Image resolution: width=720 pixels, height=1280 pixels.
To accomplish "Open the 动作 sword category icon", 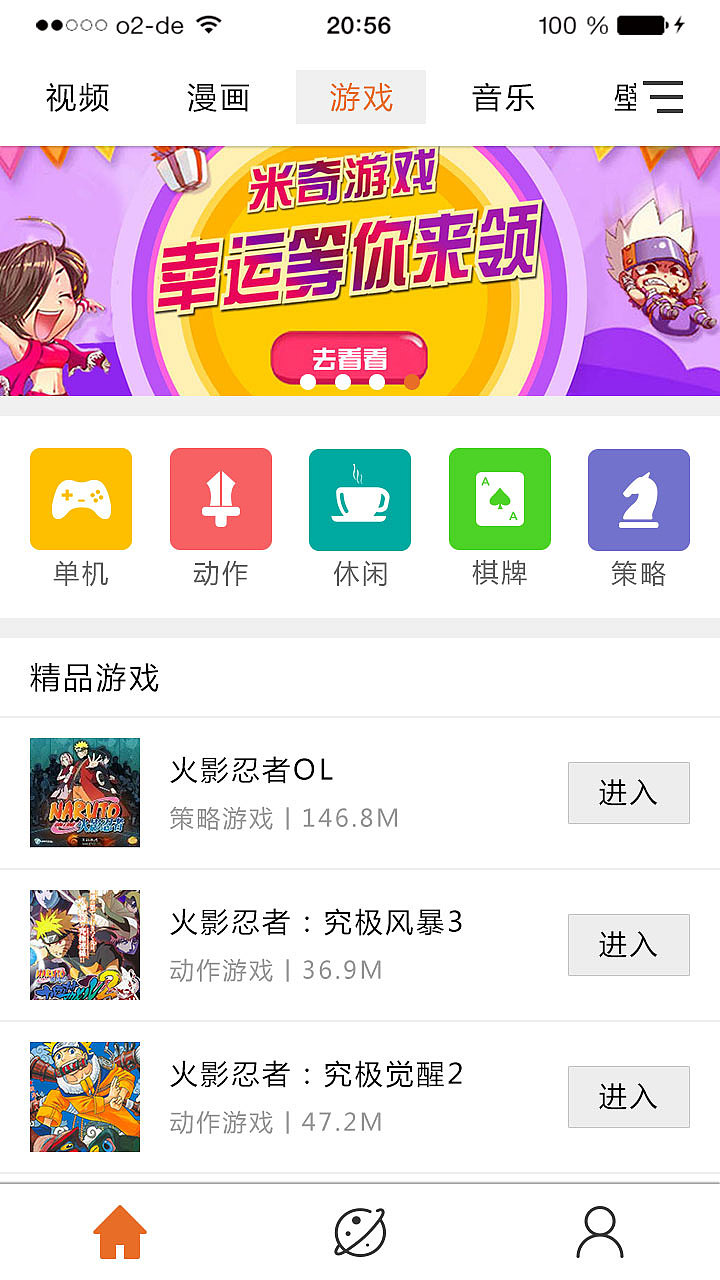I will click(x=220, y=499).
